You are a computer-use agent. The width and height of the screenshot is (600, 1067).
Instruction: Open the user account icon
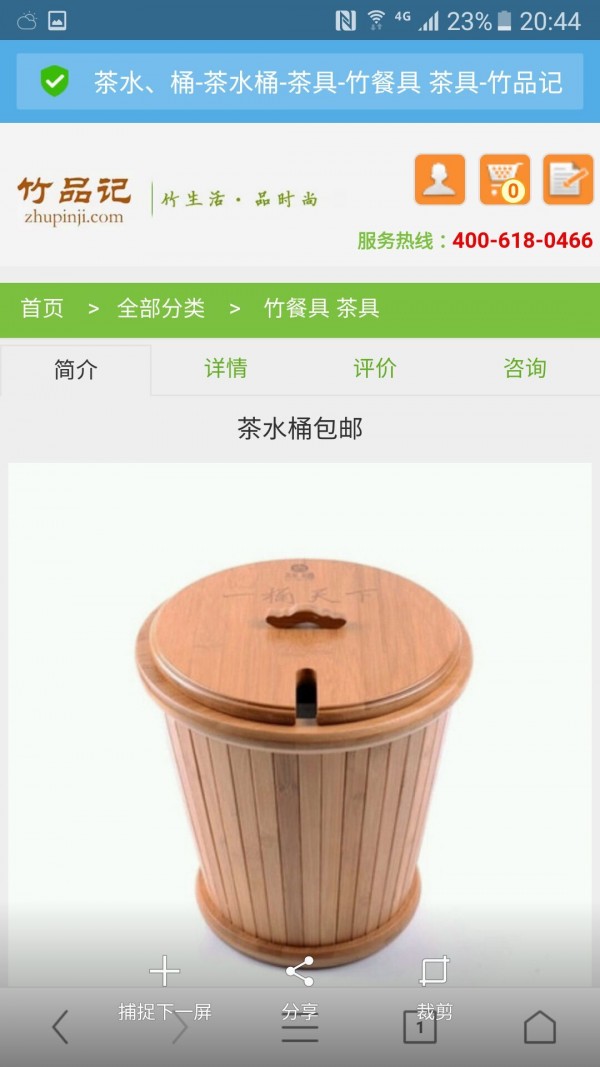[440, 180]
